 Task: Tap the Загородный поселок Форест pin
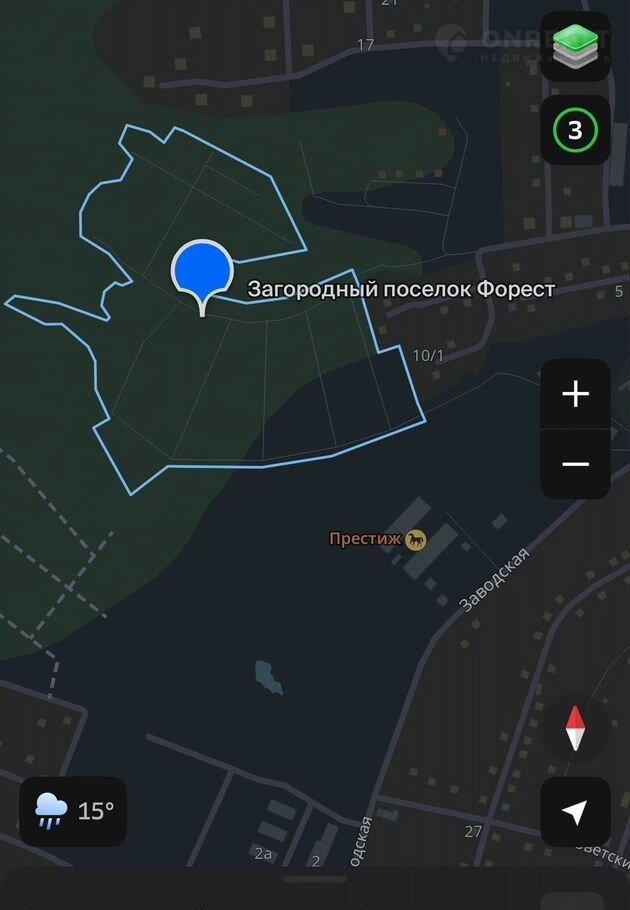click(x=202, y=271)
